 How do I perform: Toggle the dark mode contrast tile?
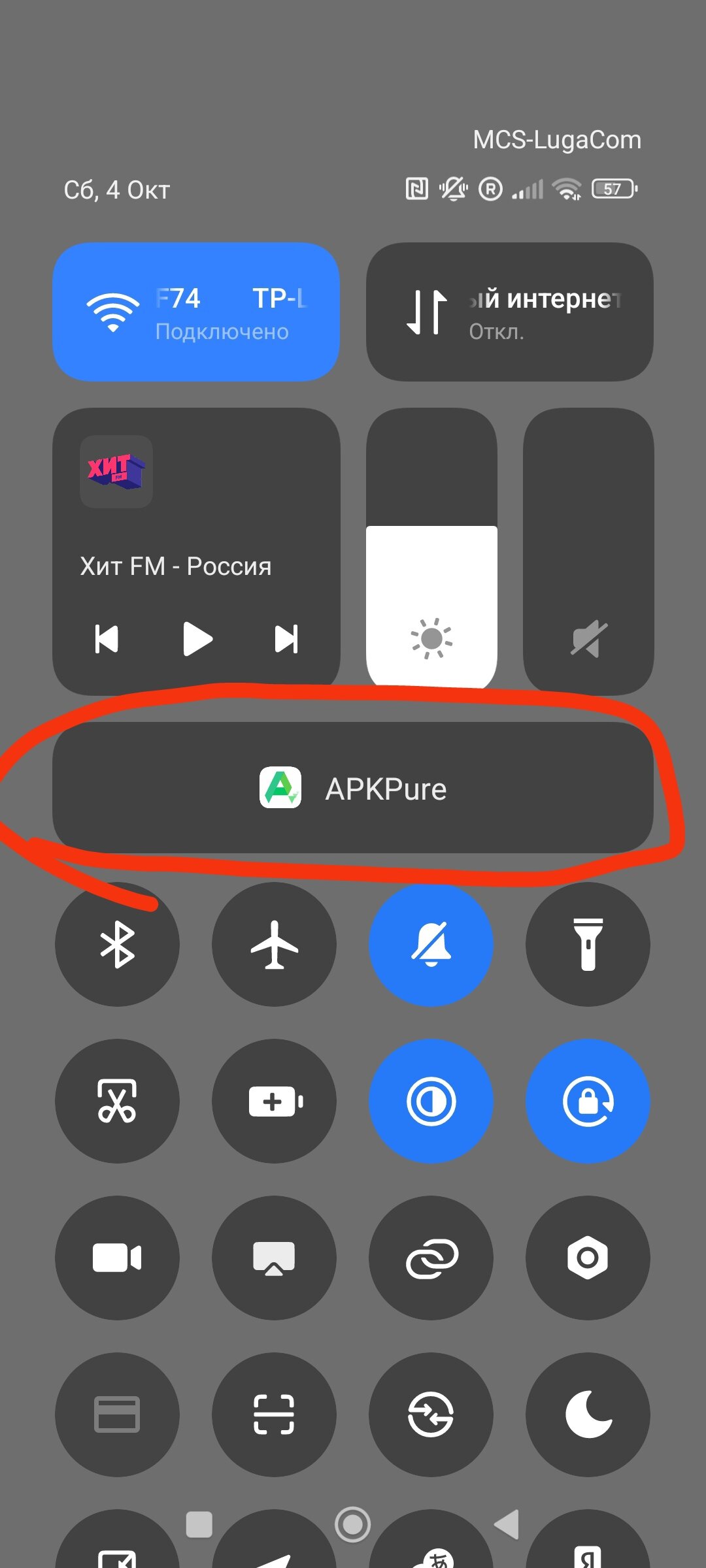[431, 1102]
